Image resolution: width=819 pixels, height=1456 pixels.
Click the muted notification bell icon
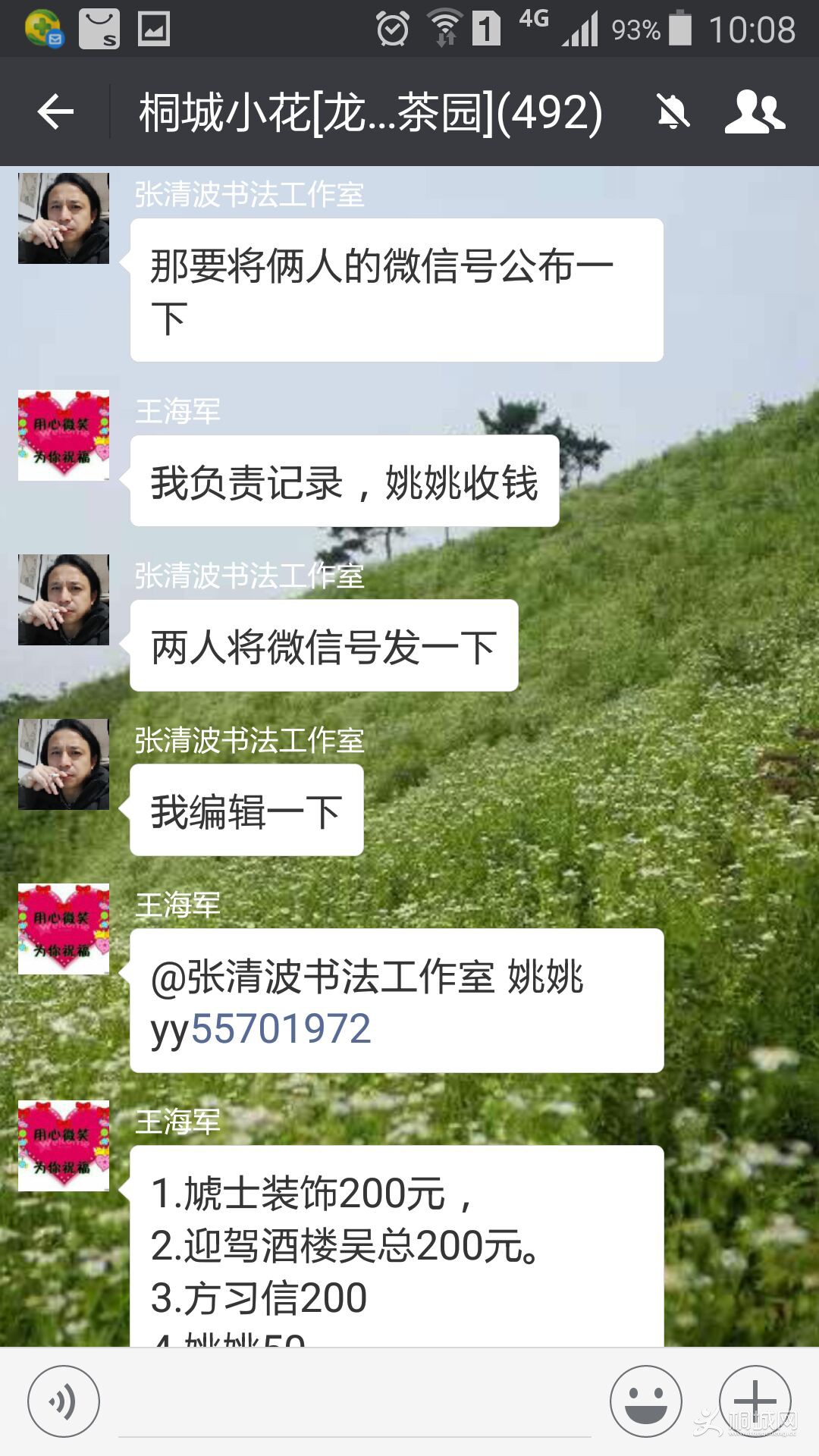673,112
